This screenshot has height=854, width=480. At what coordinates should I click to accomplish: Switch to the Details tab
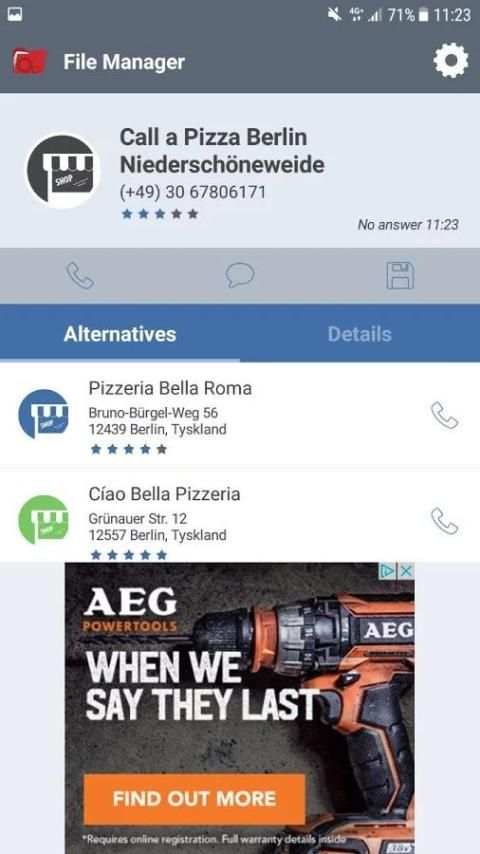tap(360, 334)
